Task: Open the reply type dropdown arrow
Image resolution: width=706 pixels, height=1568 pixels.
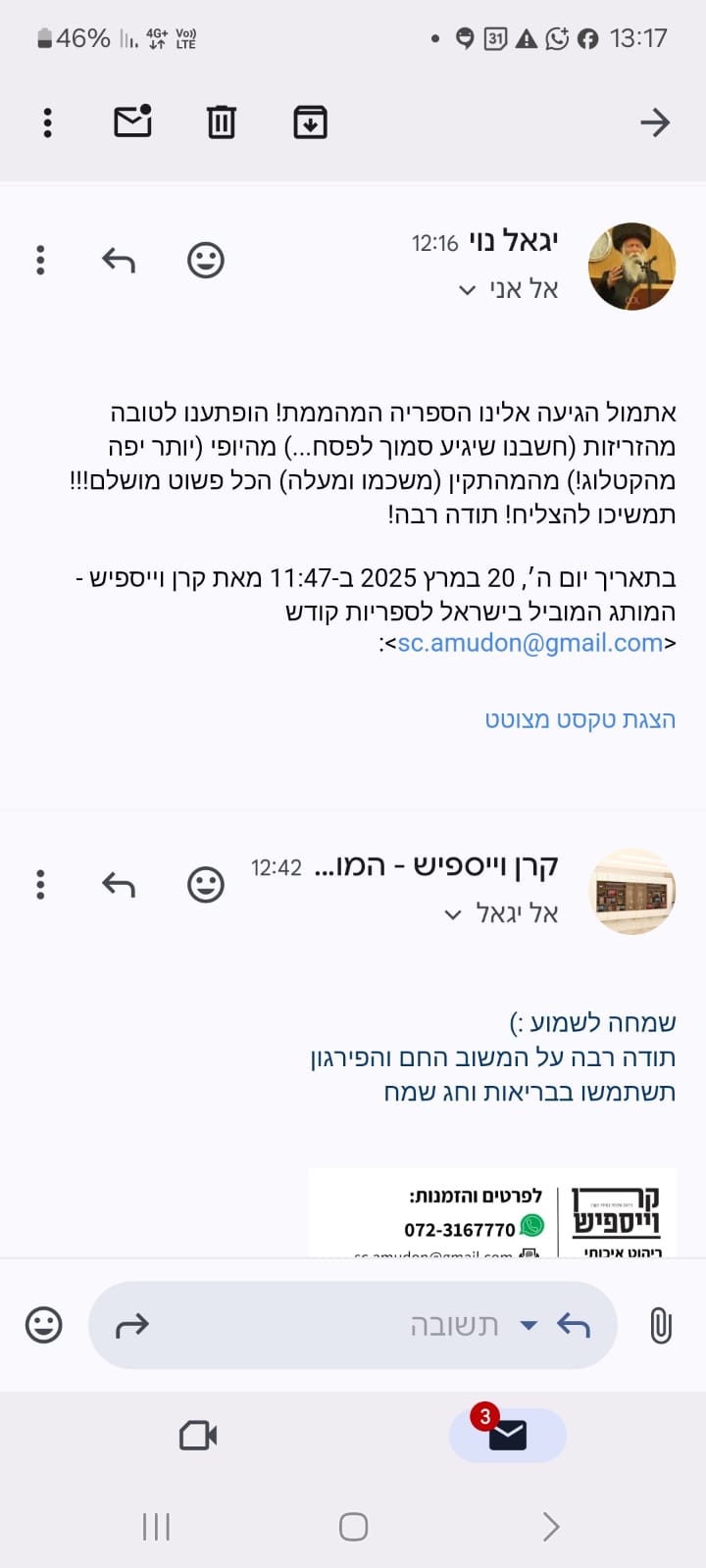Action: pyautogui.click(x=529, y=1326)
